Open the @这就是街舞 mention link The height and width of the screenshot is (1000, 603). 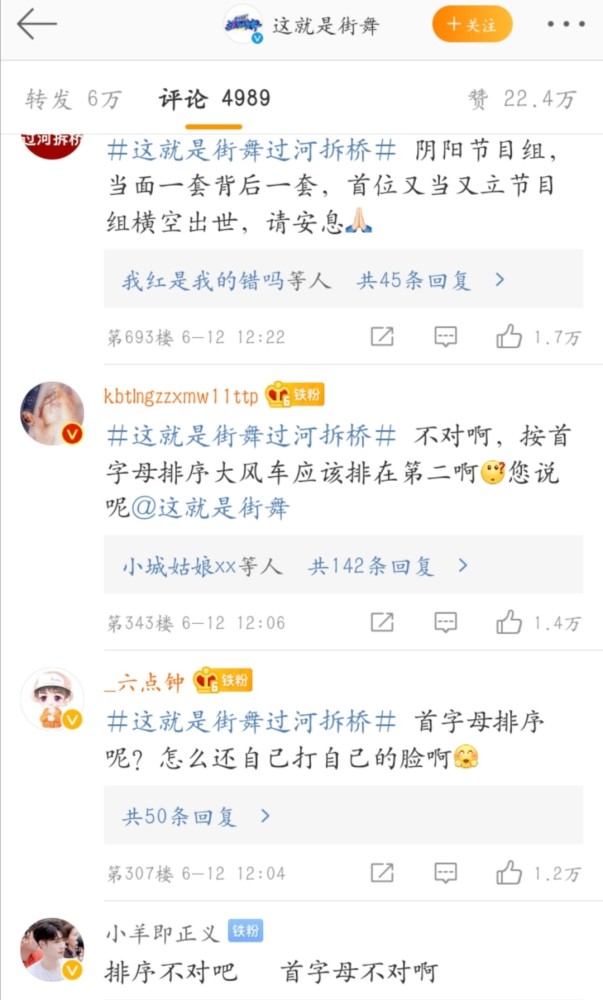(x=212, y=507)
